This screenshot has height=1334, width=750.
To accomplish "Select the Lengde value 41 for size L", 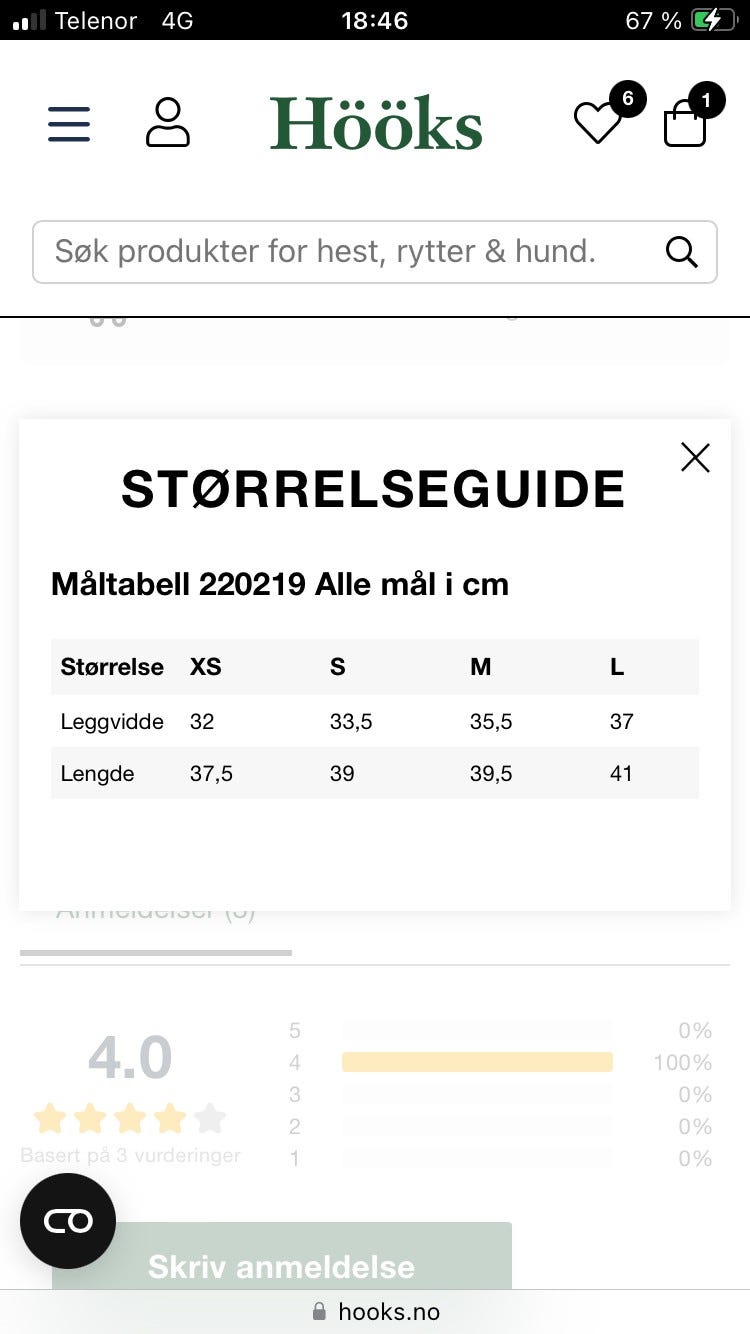I will 621,773.
